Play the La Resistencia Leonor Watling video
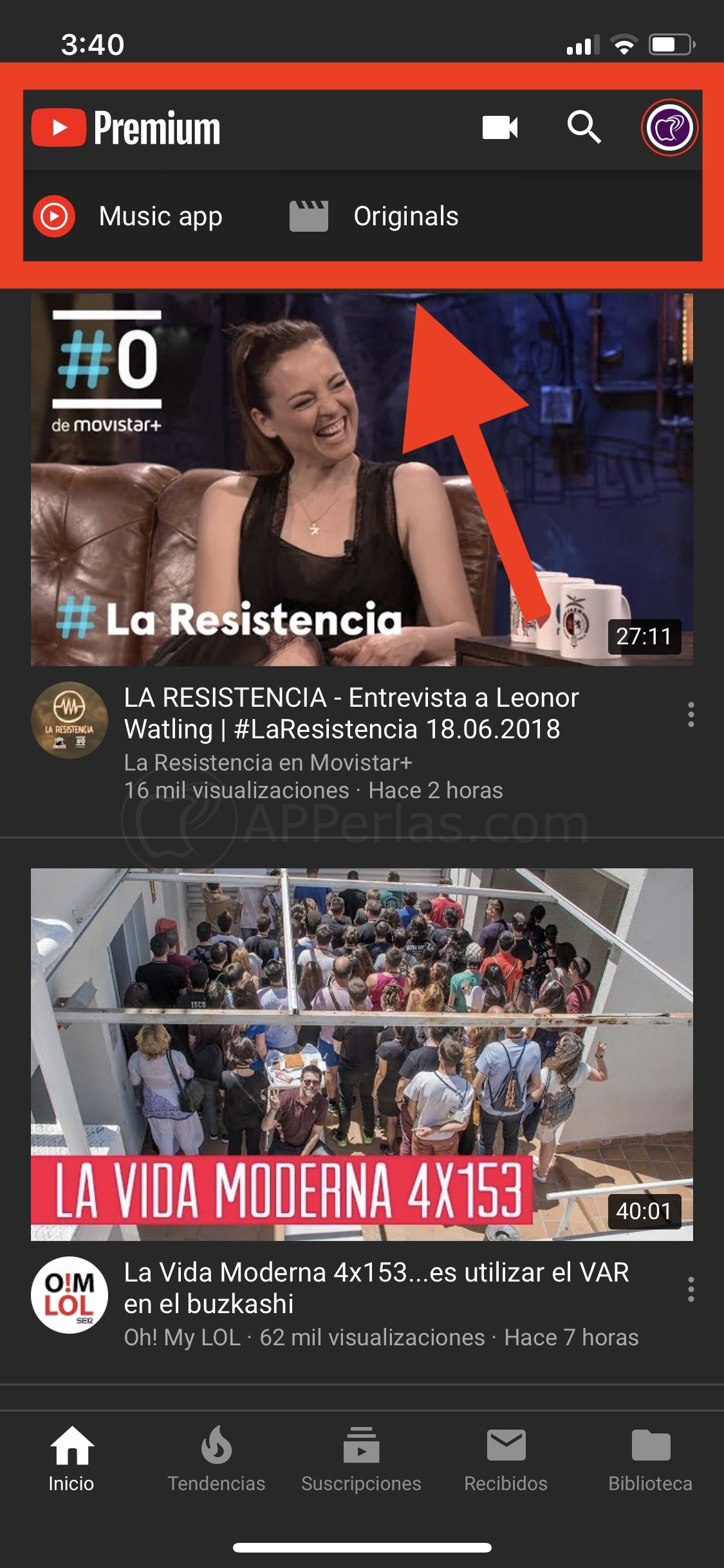The image size is (724, 1568). pyautogui.click(x=362, y=480)
